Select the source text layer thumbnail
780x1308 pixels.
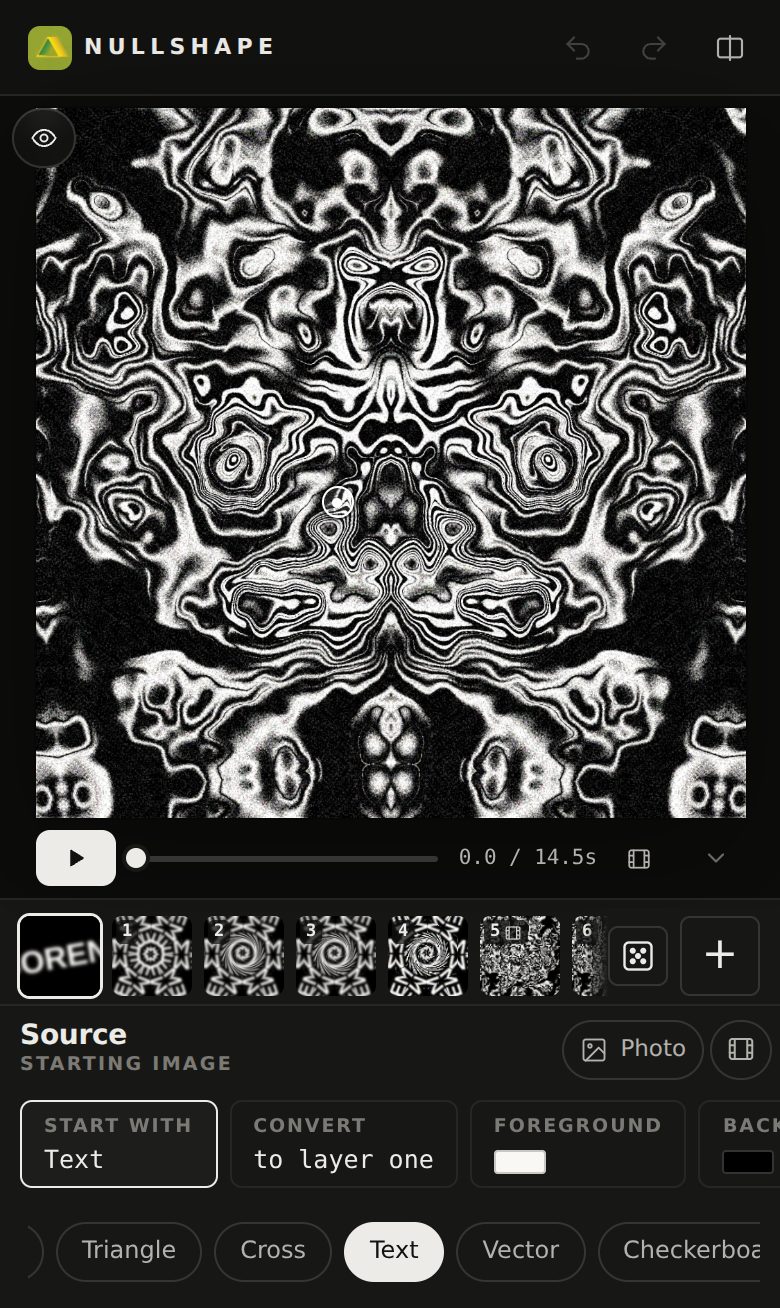(x=60, y=956)
